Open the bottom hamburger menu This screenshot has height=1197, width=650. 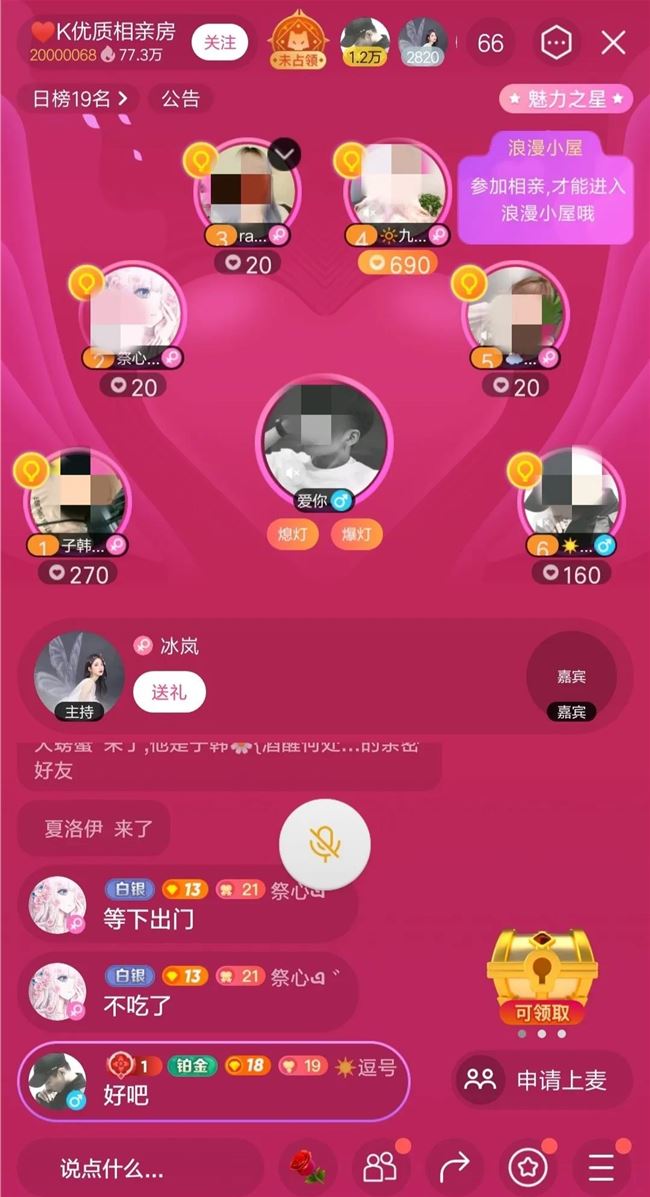click(601, 1167)
